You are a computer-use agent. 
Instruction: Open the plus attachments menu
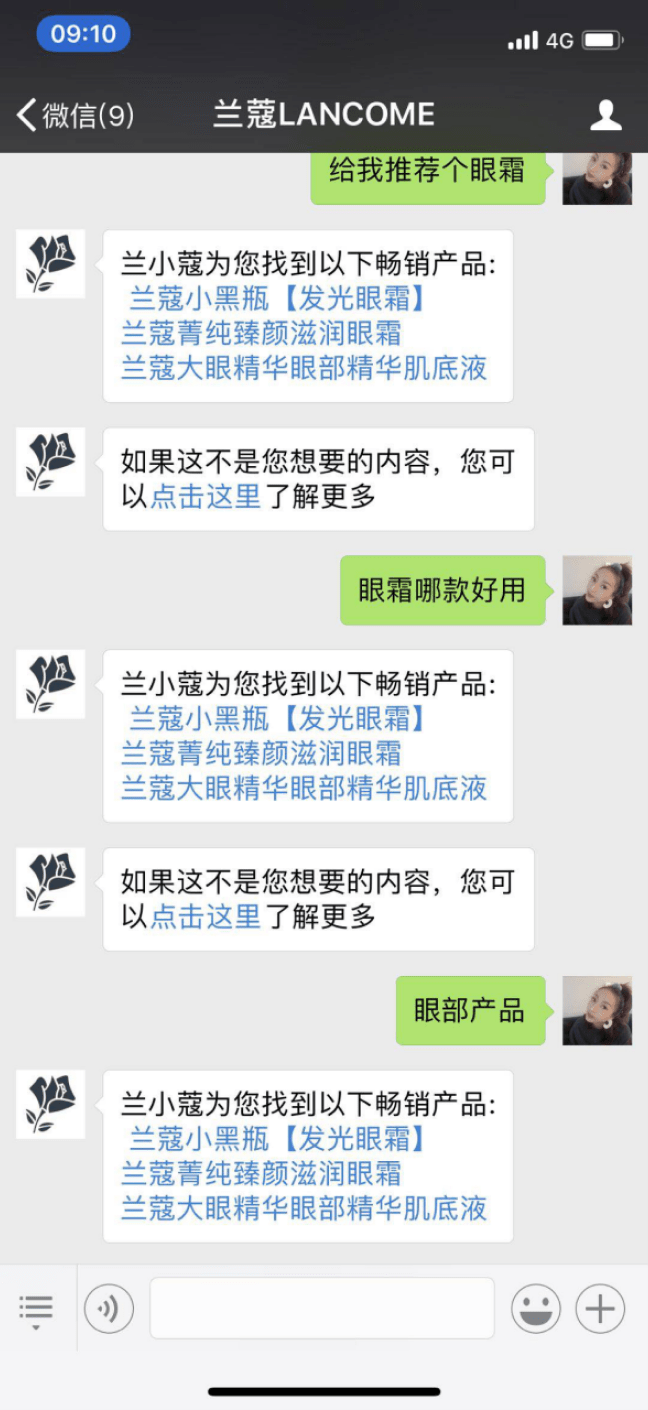click(600, 1308)
